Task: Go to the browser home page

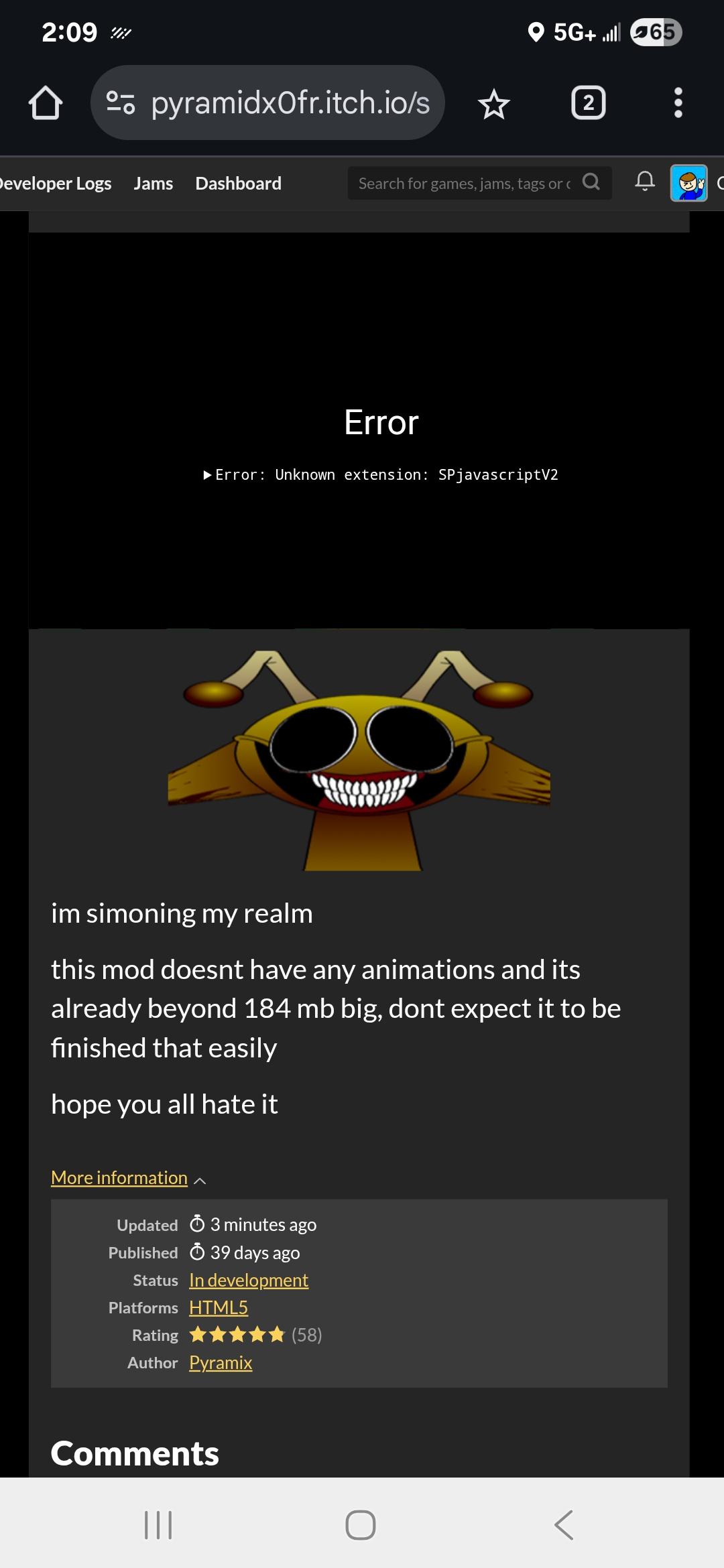Action: tap(46, 103)
